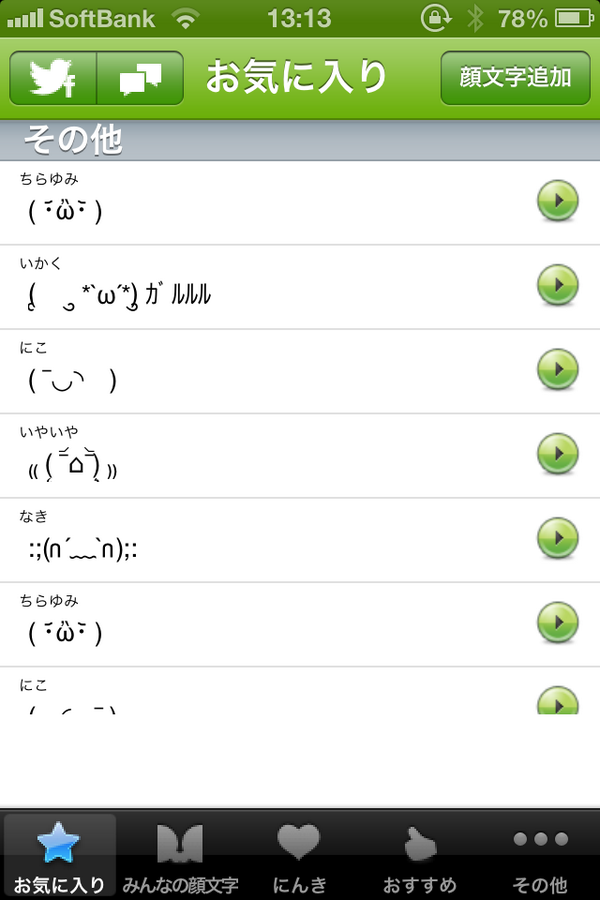The image size is (600, 900).
Task: Select the お気に入り tab
Action: (60, 856)
